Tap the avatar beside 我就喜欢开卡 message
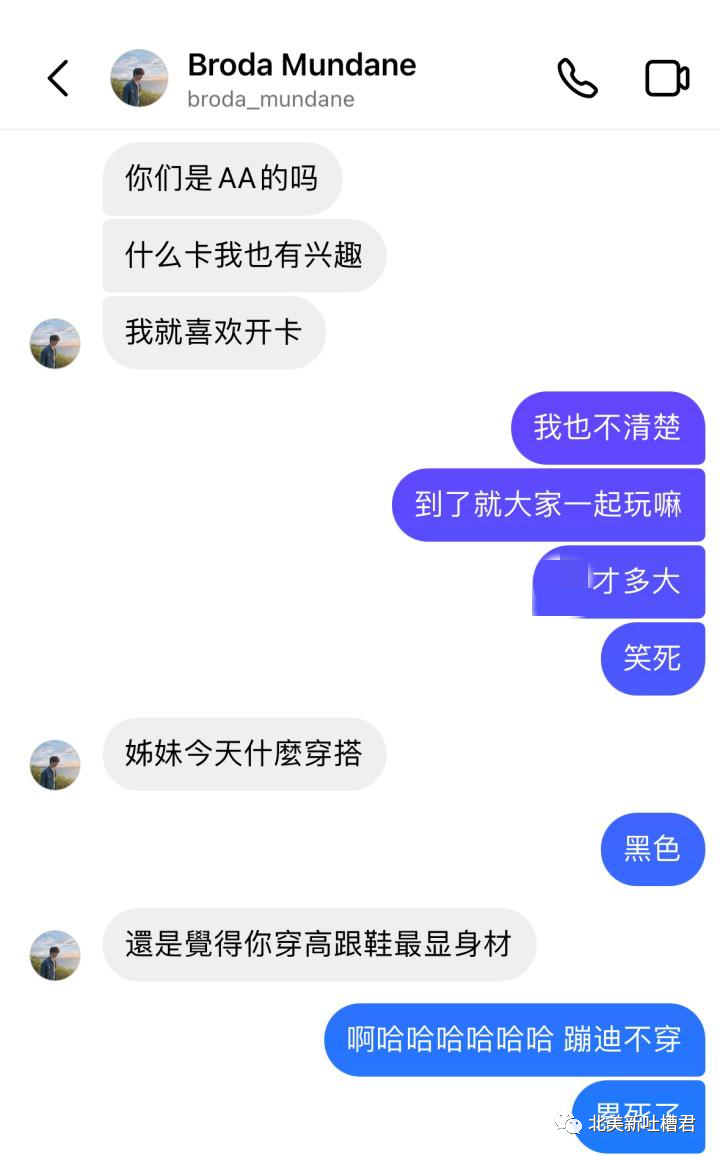This screenshot has height=1156, width=720. click(55, 343)
